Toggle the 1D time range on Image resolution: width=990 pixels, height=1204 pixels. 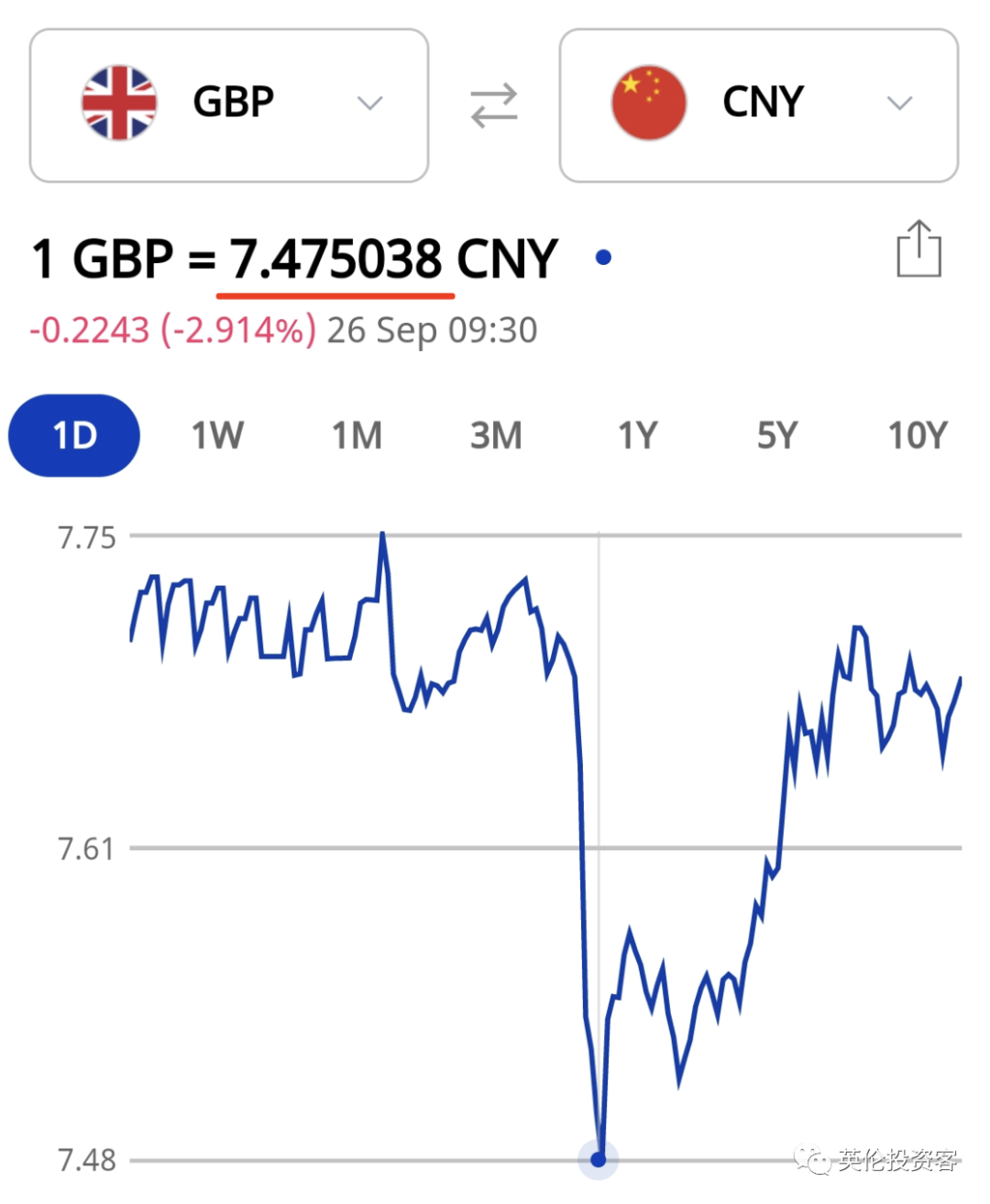[73, 436]
